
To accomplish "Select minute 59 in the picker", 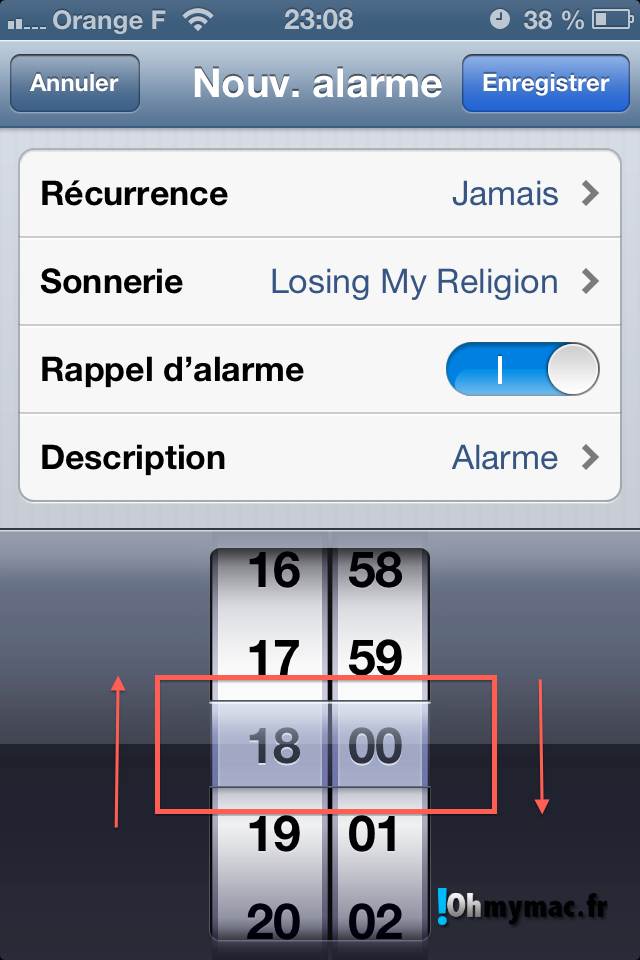I will tap(375, 658).
